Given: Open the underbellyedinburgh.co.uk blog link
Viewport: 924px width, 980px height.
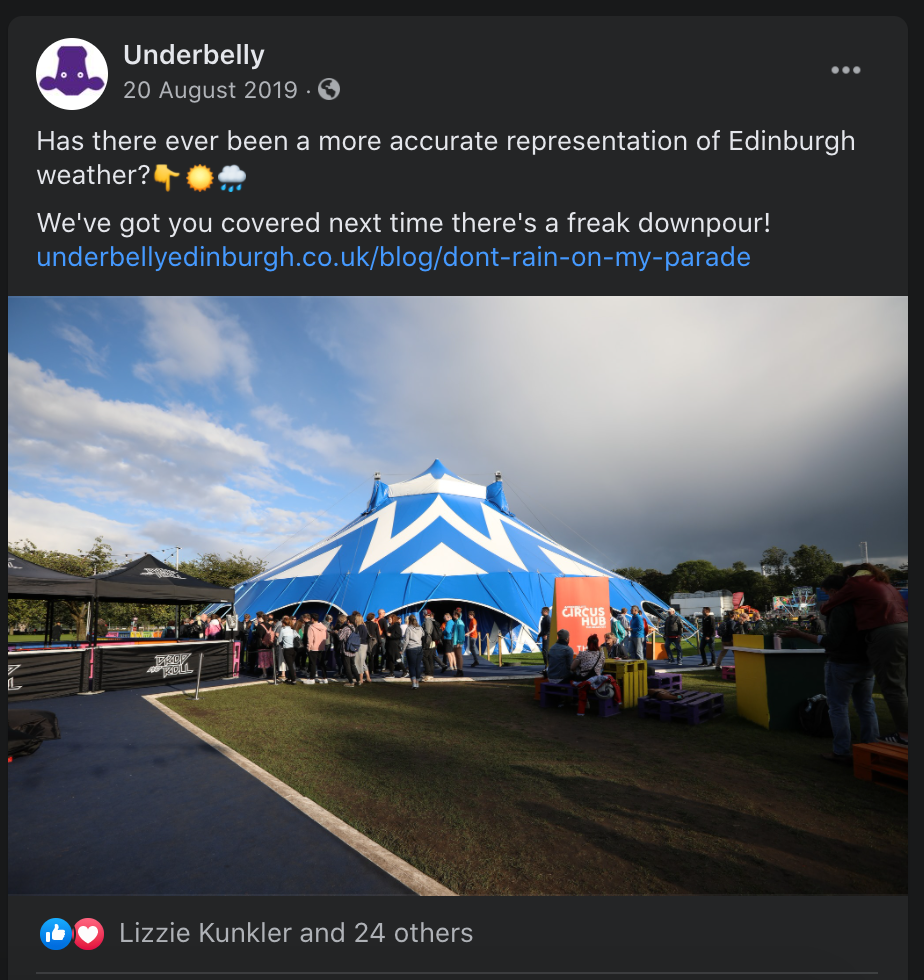Looking at the screenshot, I should [393, 257].
